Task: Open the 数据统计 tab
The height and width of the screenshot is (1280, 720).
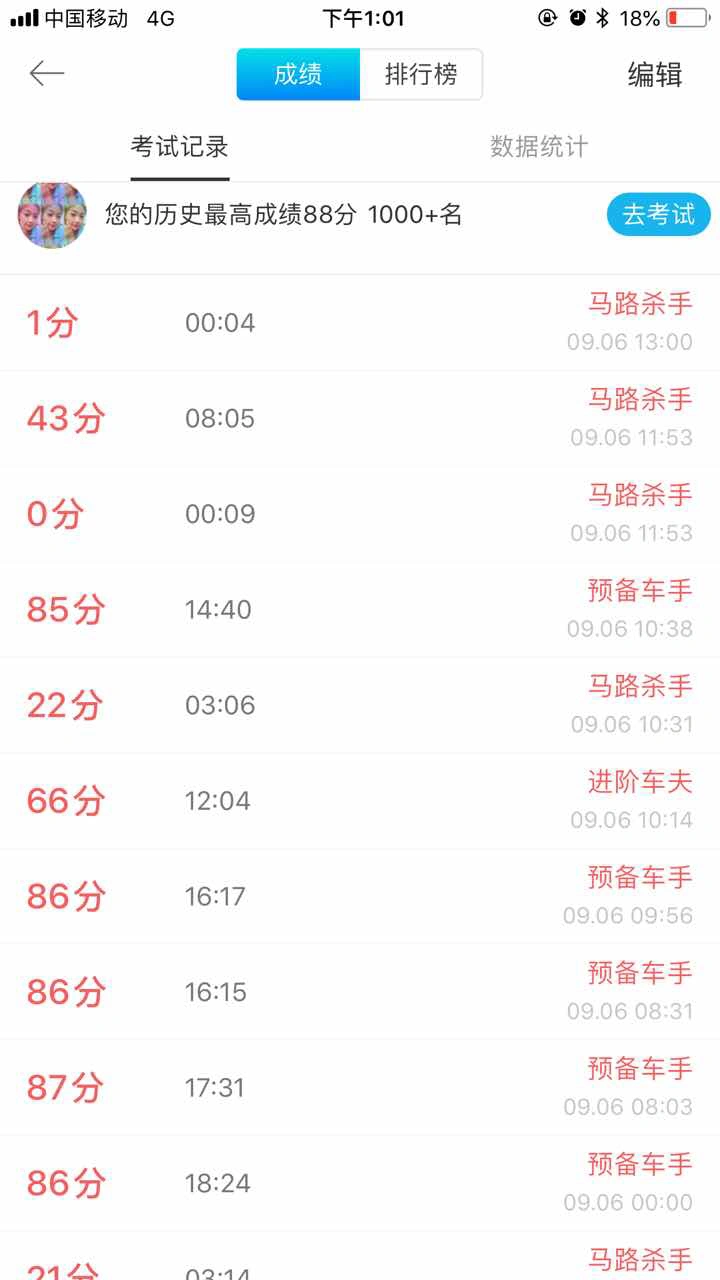Action: pos(539,147)
